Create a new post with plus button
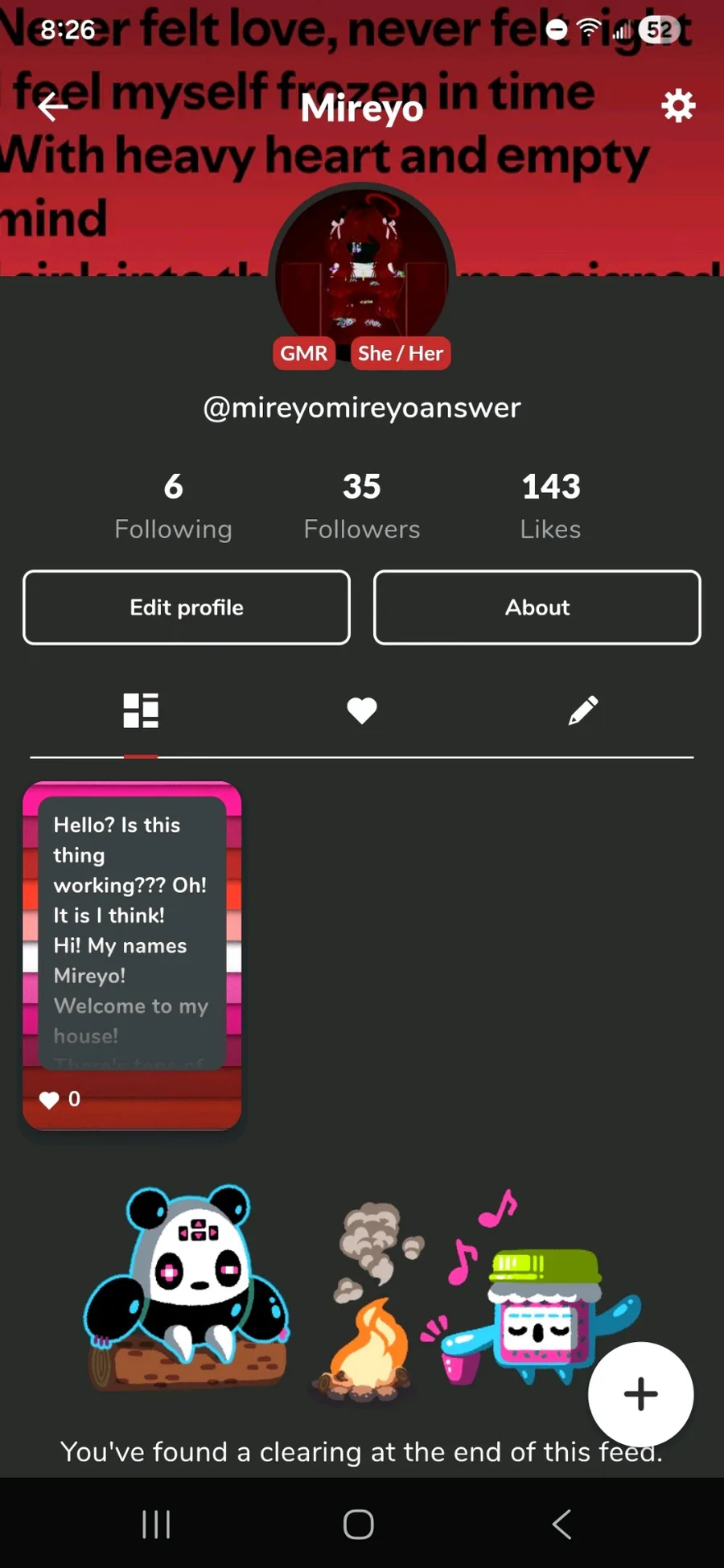 point(640,1394)
